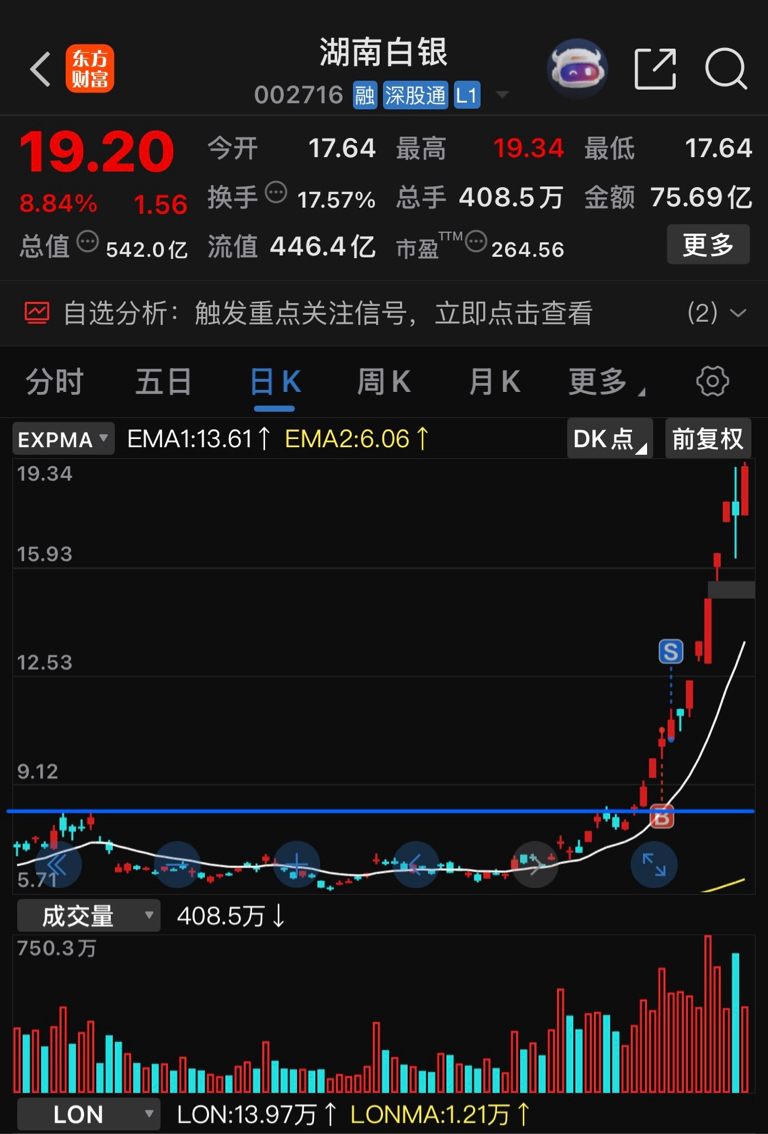
Task: Expand chart to fullscreen
Action: coord(654,864)
